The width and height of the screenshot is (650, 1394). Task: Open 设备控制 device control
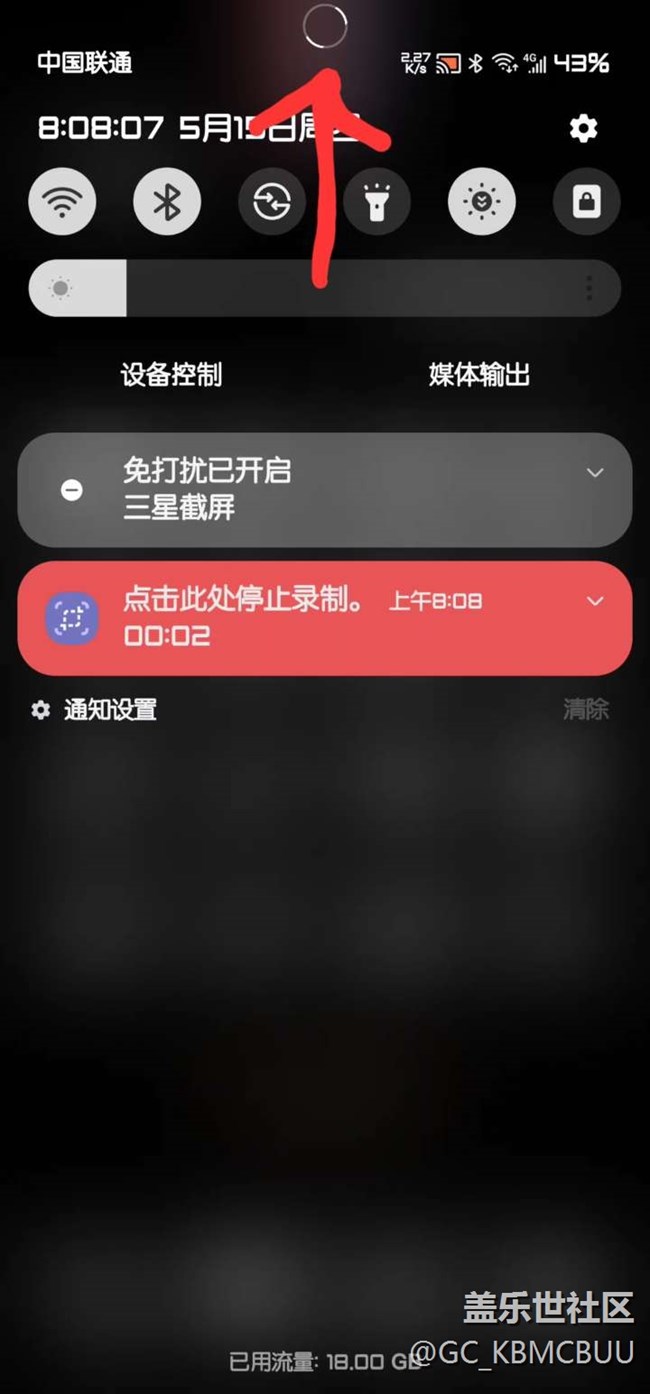tap(171, 375)
